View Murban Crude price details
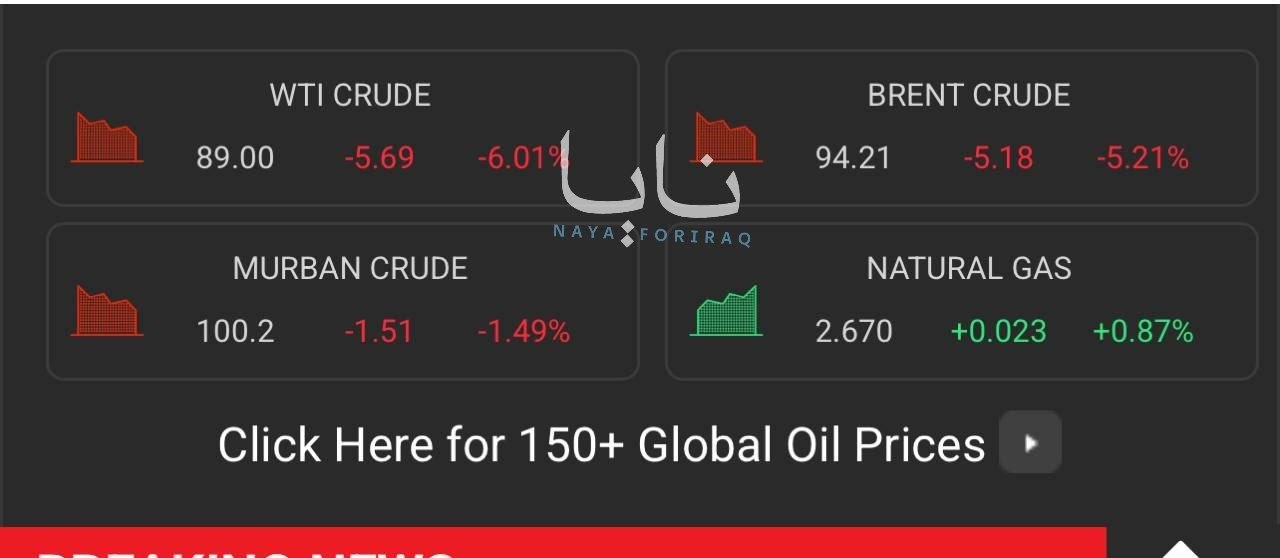The width and height of the screenshot is (1280, 558). pyautogui.click(x=342, y=301)
